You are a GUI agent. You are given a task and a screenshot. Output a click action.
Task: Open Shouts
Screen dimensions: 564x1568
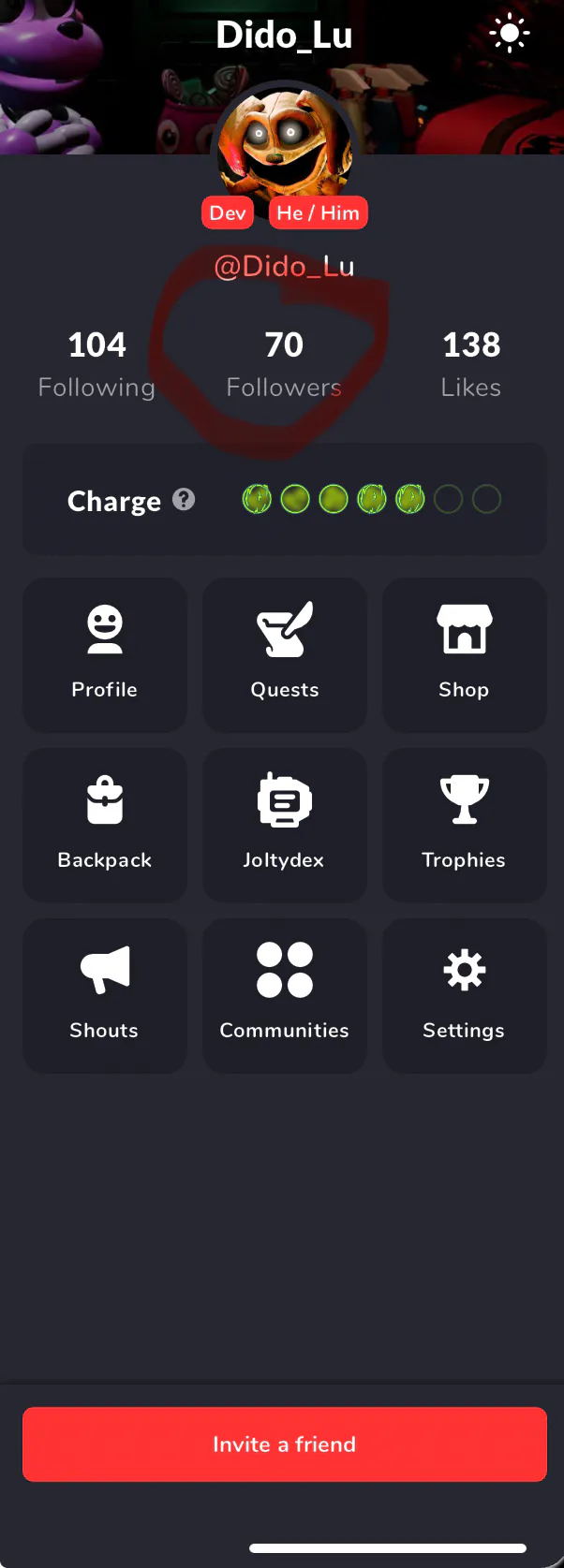(x=105, y=995)
